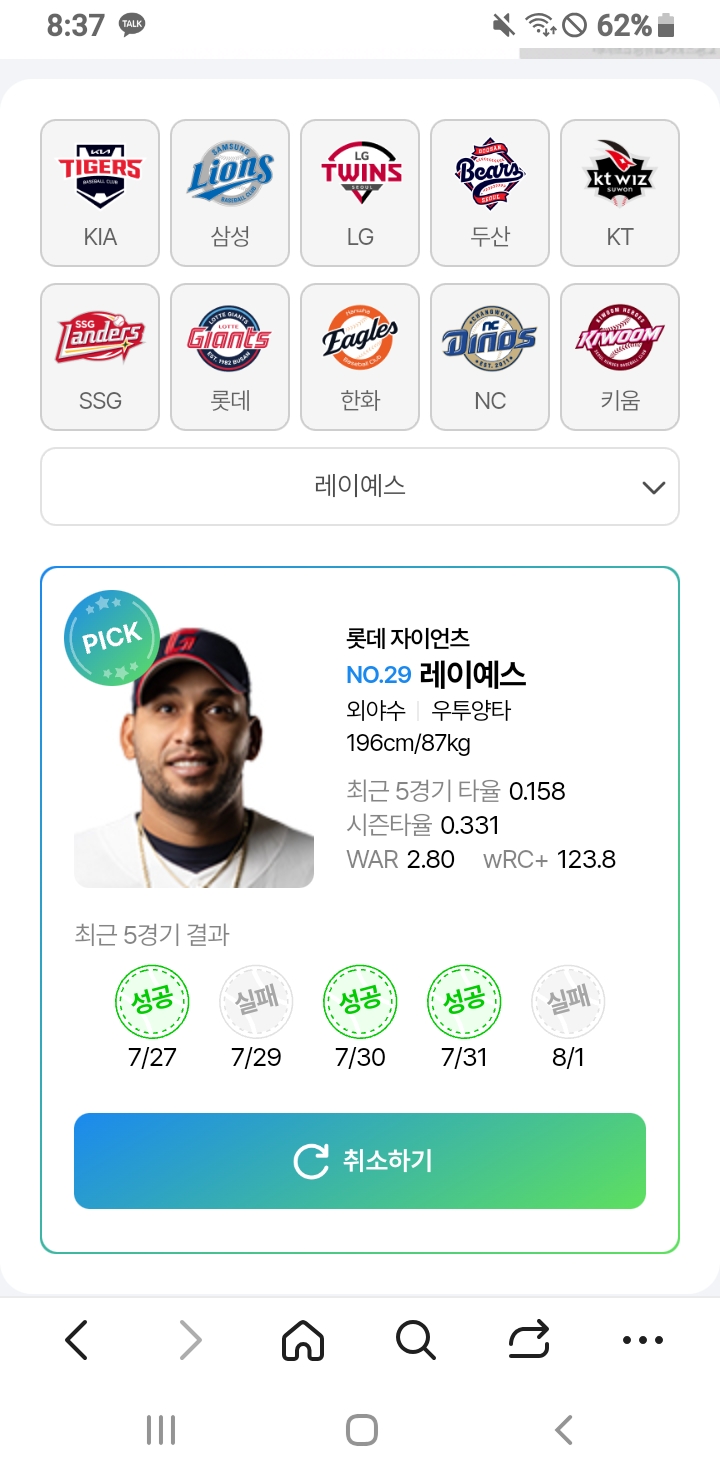Select the 롯데 Giants team tile
This screenshot has height=1480, width=720.
230,357
